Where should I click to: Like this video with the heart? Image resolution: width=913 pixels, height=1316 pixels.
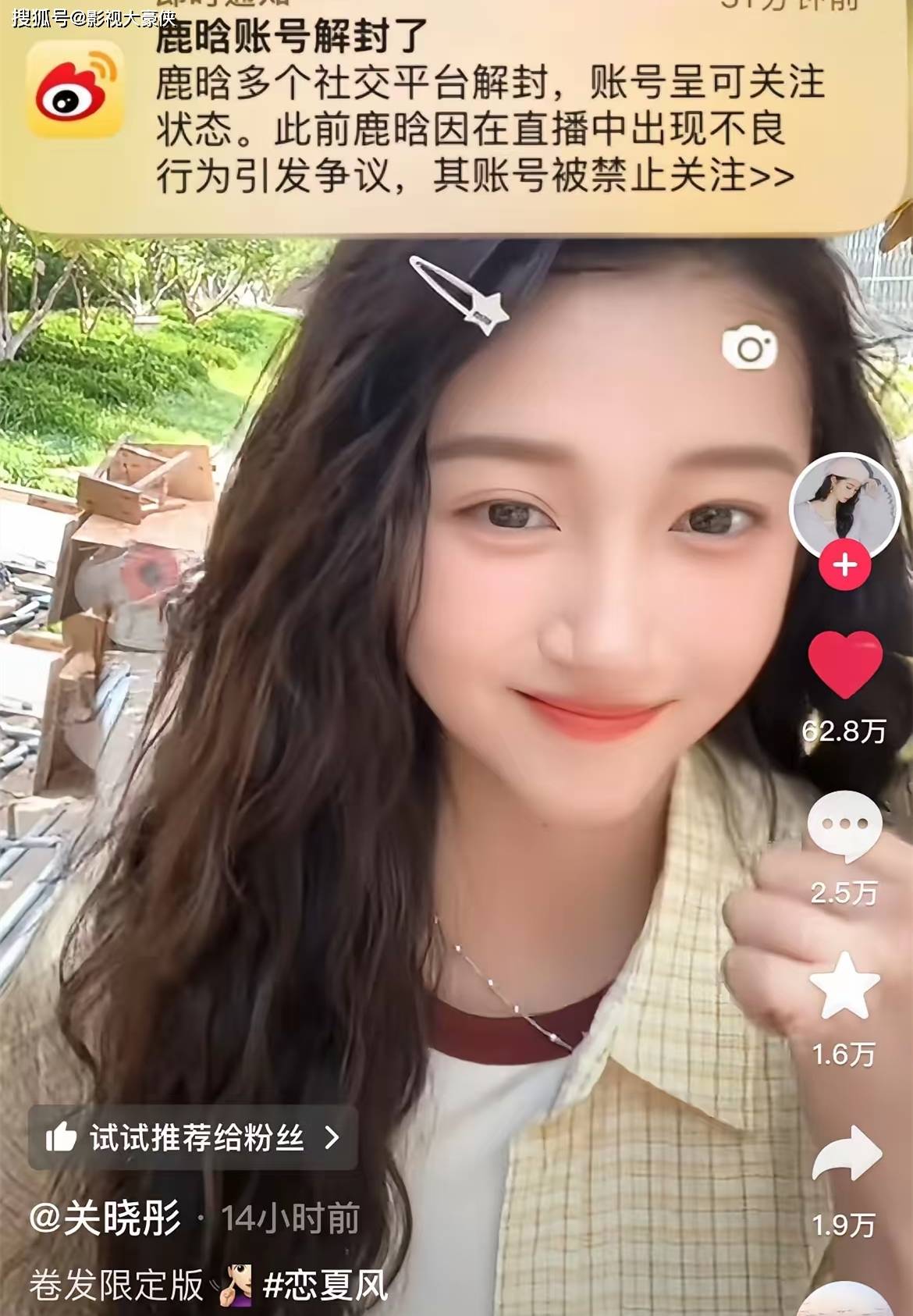pyautogui.click(x=845, y=666)
